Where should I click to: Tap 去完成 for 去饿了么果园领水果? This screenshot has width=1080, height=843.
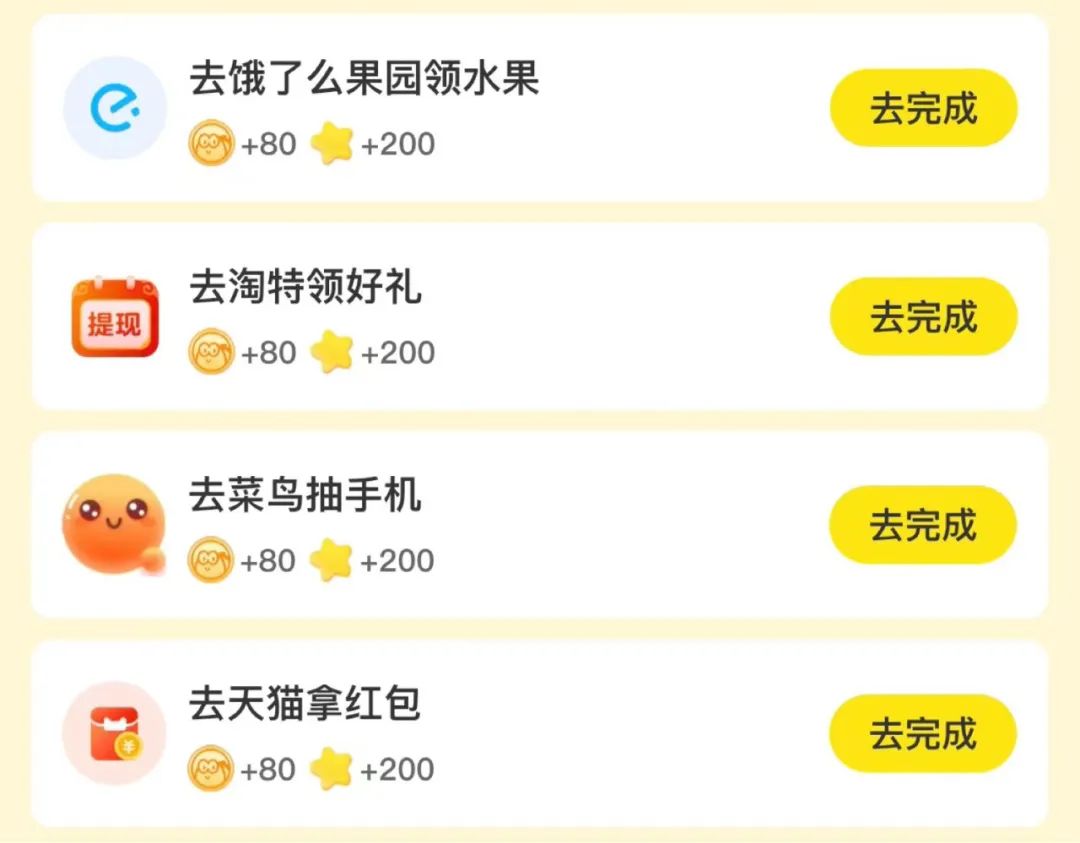(x=923, y=108)
